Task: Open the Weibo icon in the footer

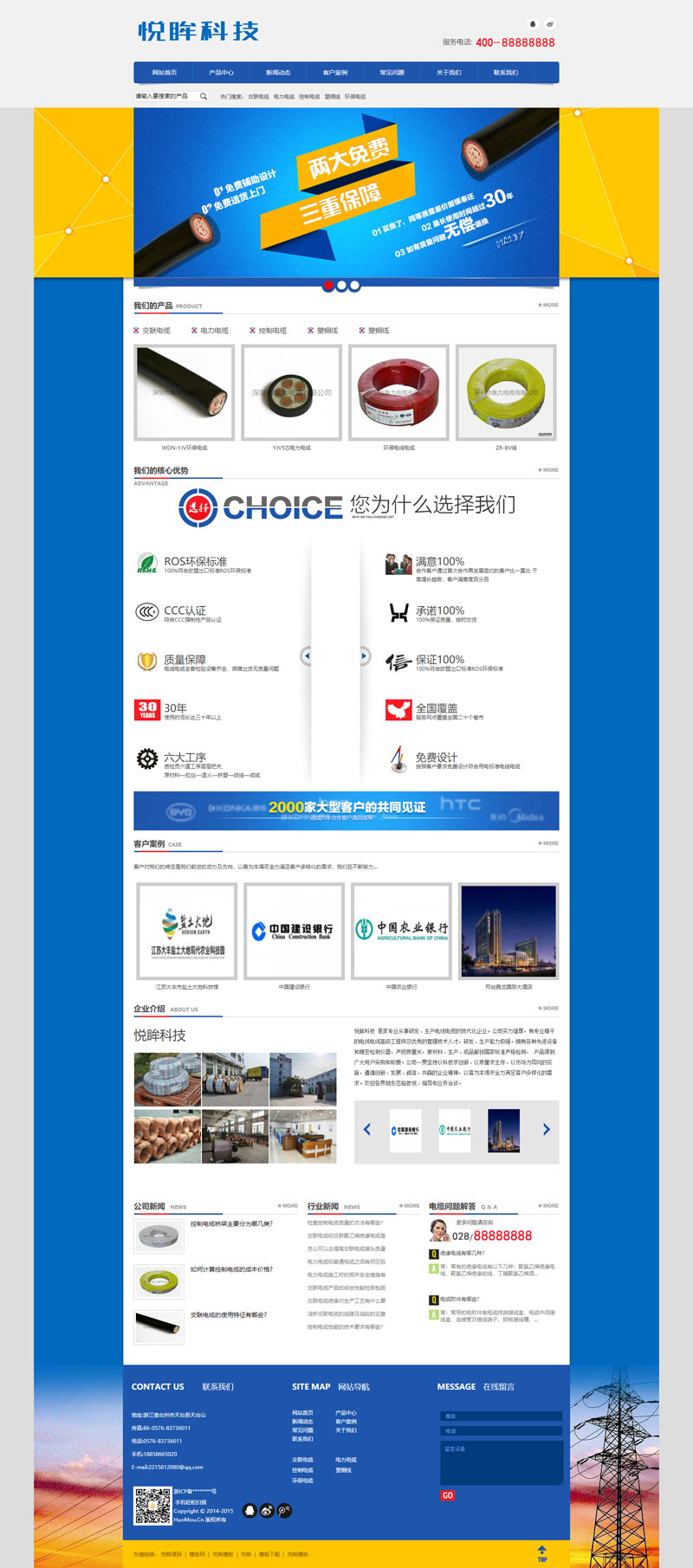Action: pos(267,1511)
